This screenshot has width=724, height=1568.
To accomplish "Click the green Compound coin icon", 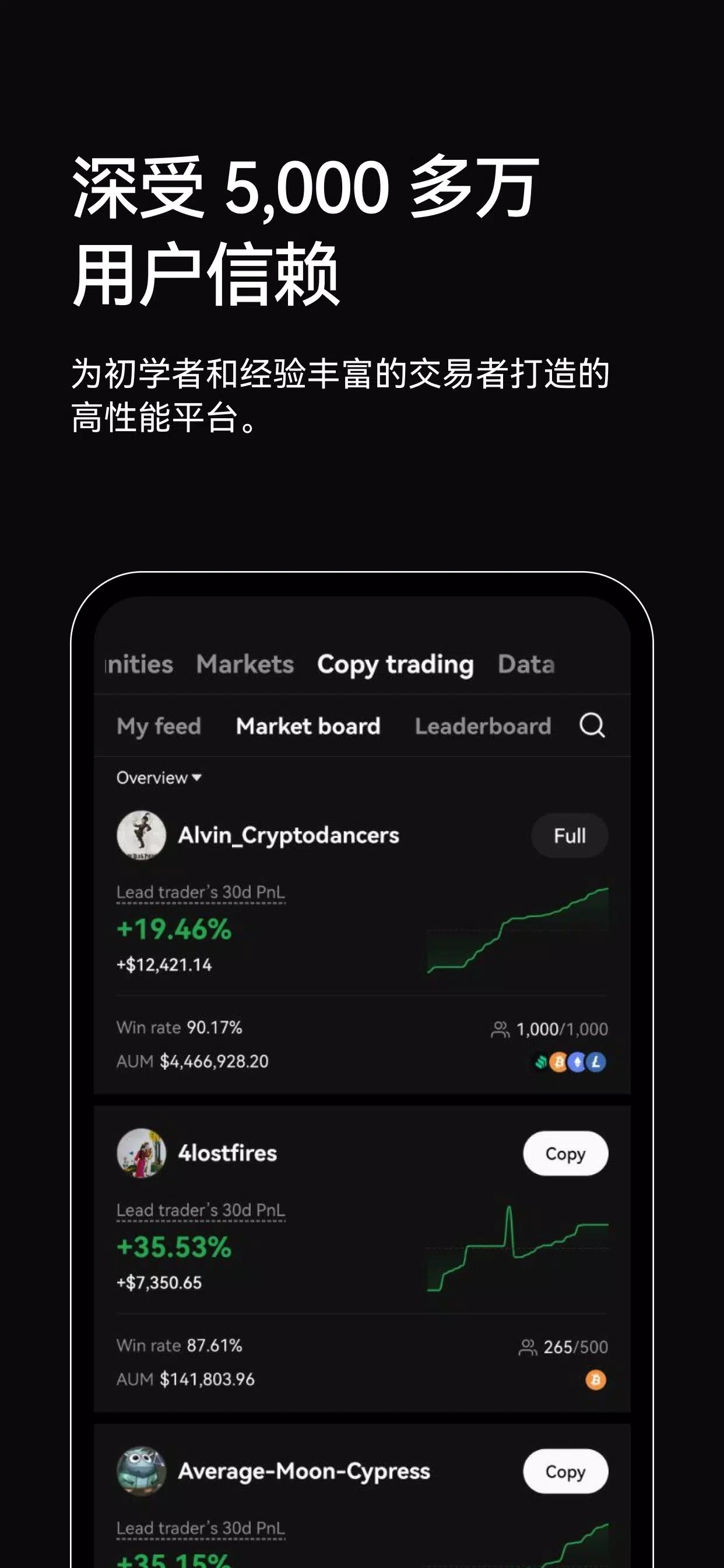I will (542, 1060).
